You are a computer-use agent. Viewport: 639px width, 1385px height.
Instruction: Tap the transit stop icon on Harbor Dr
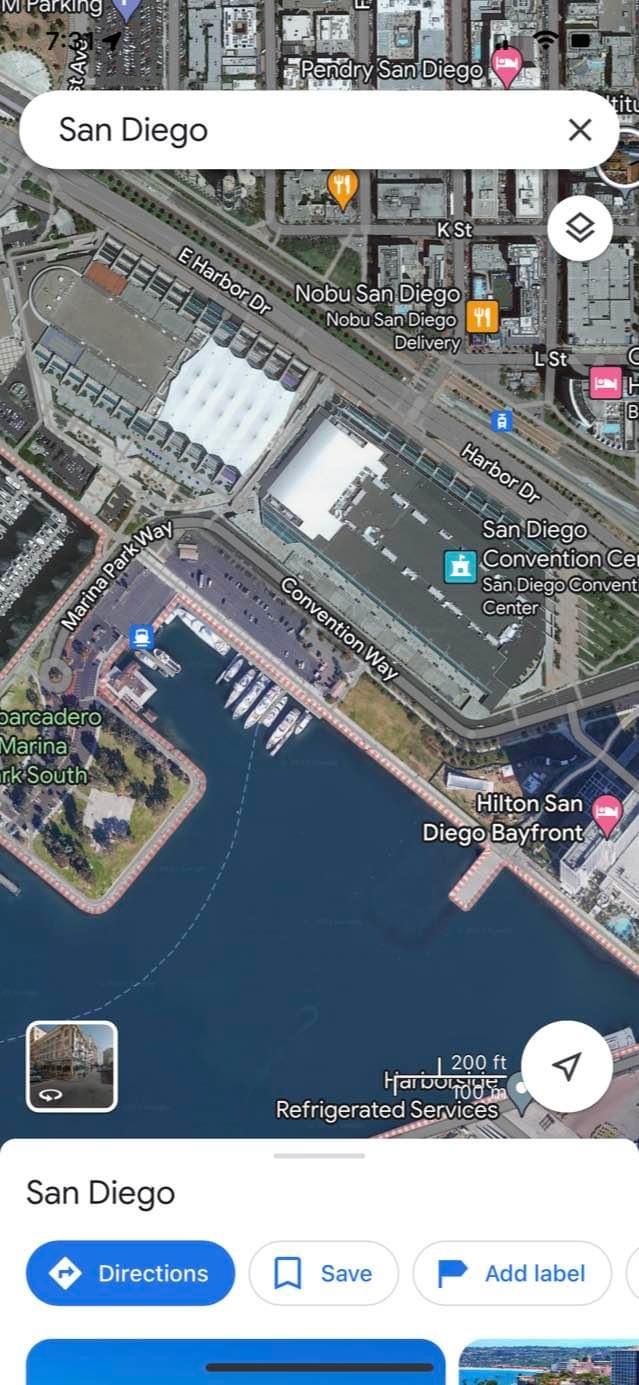(503, 421)
